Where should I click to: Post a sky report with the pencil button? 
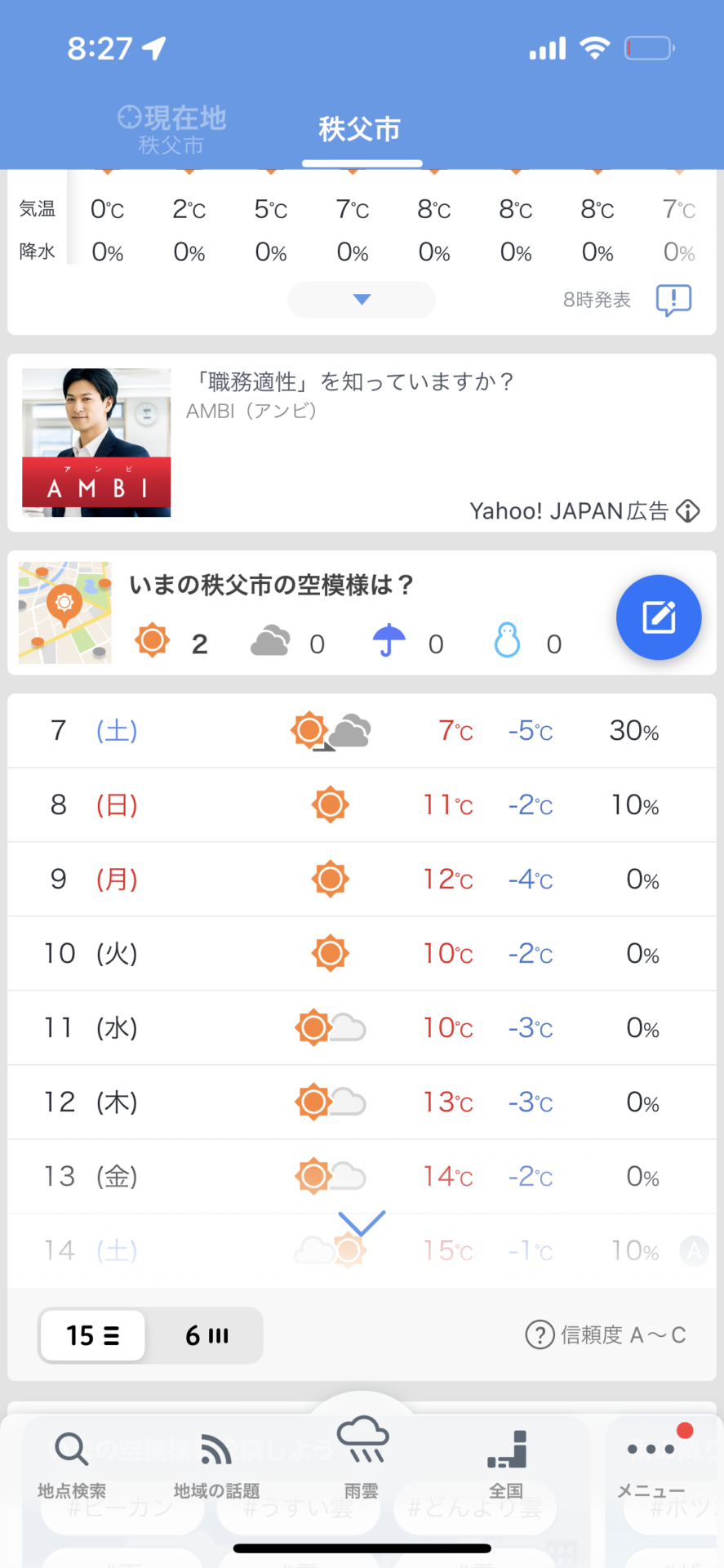tap(659, 617)
